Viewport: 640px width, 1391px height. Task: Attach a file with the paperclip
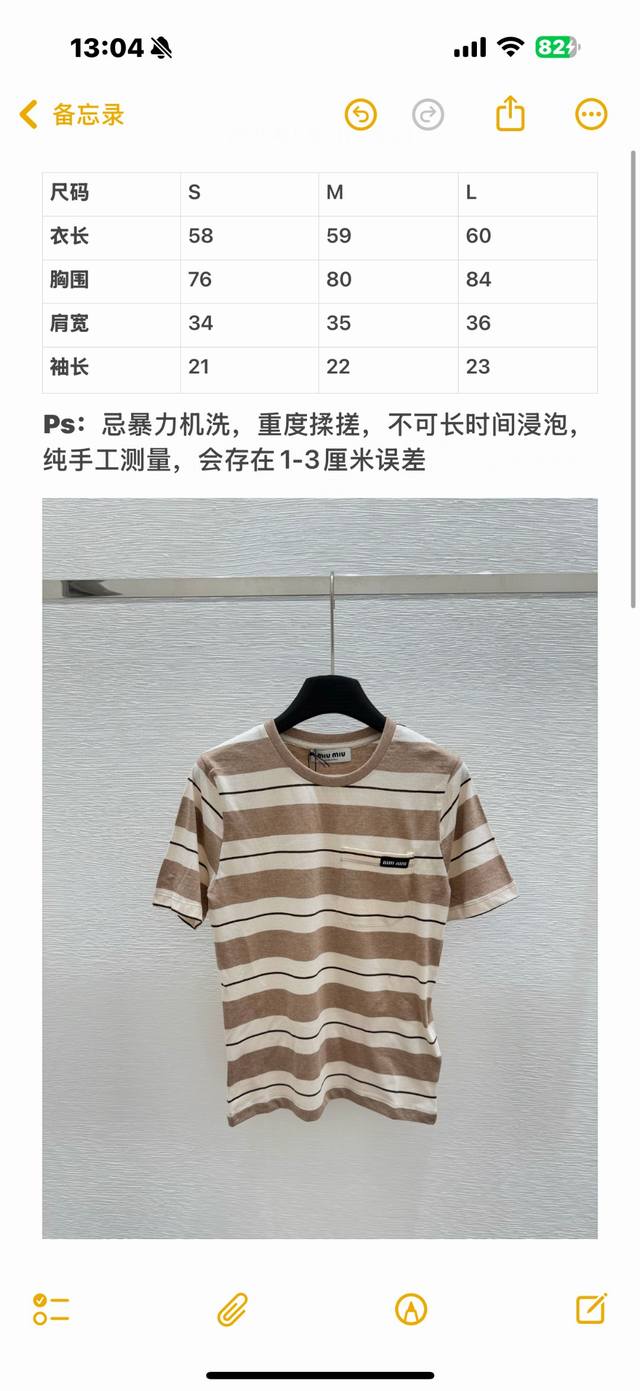[x=232, y=1309]
